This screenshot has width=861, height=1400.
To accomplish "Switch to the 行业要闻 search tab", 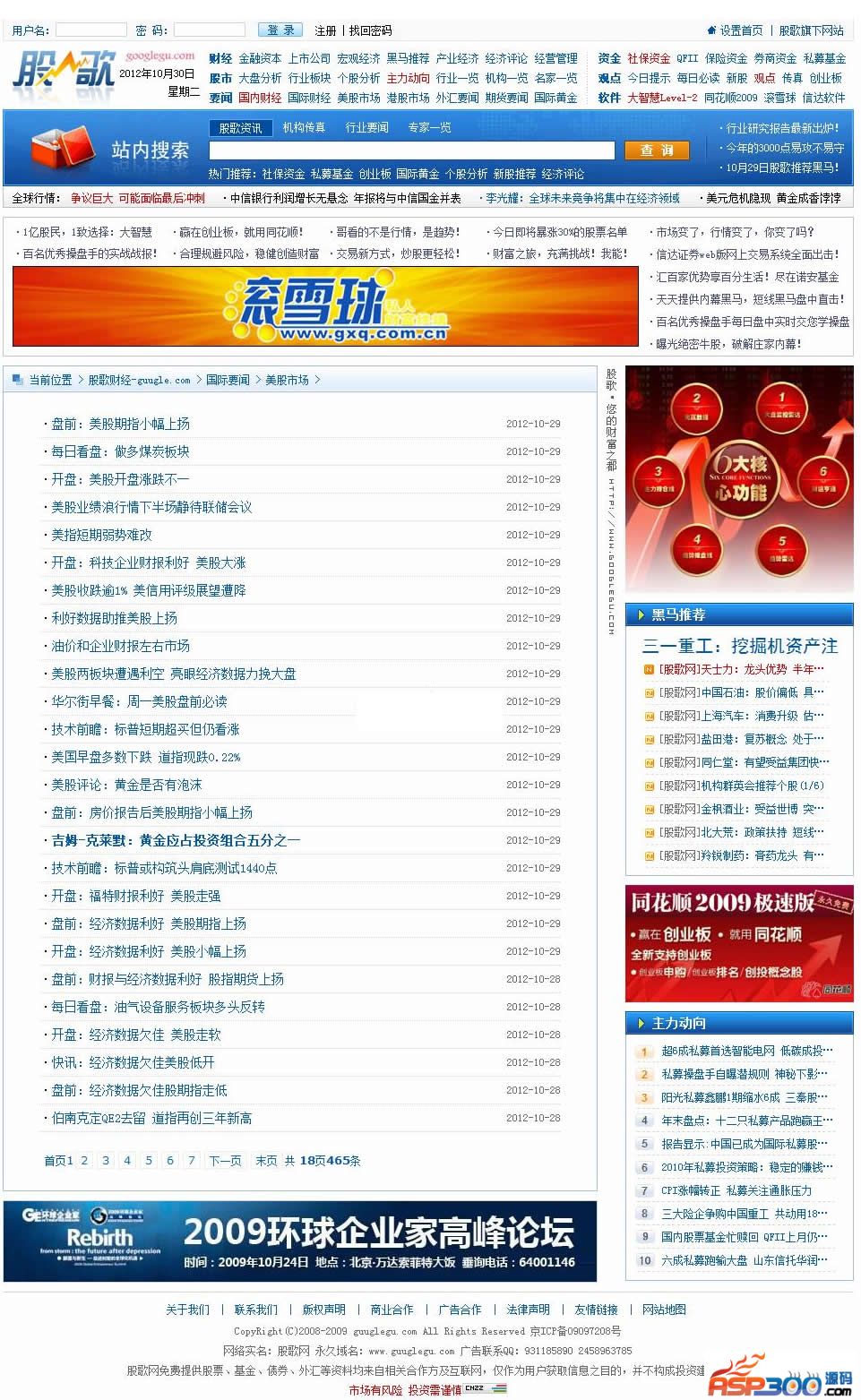I will pos(366,127).
